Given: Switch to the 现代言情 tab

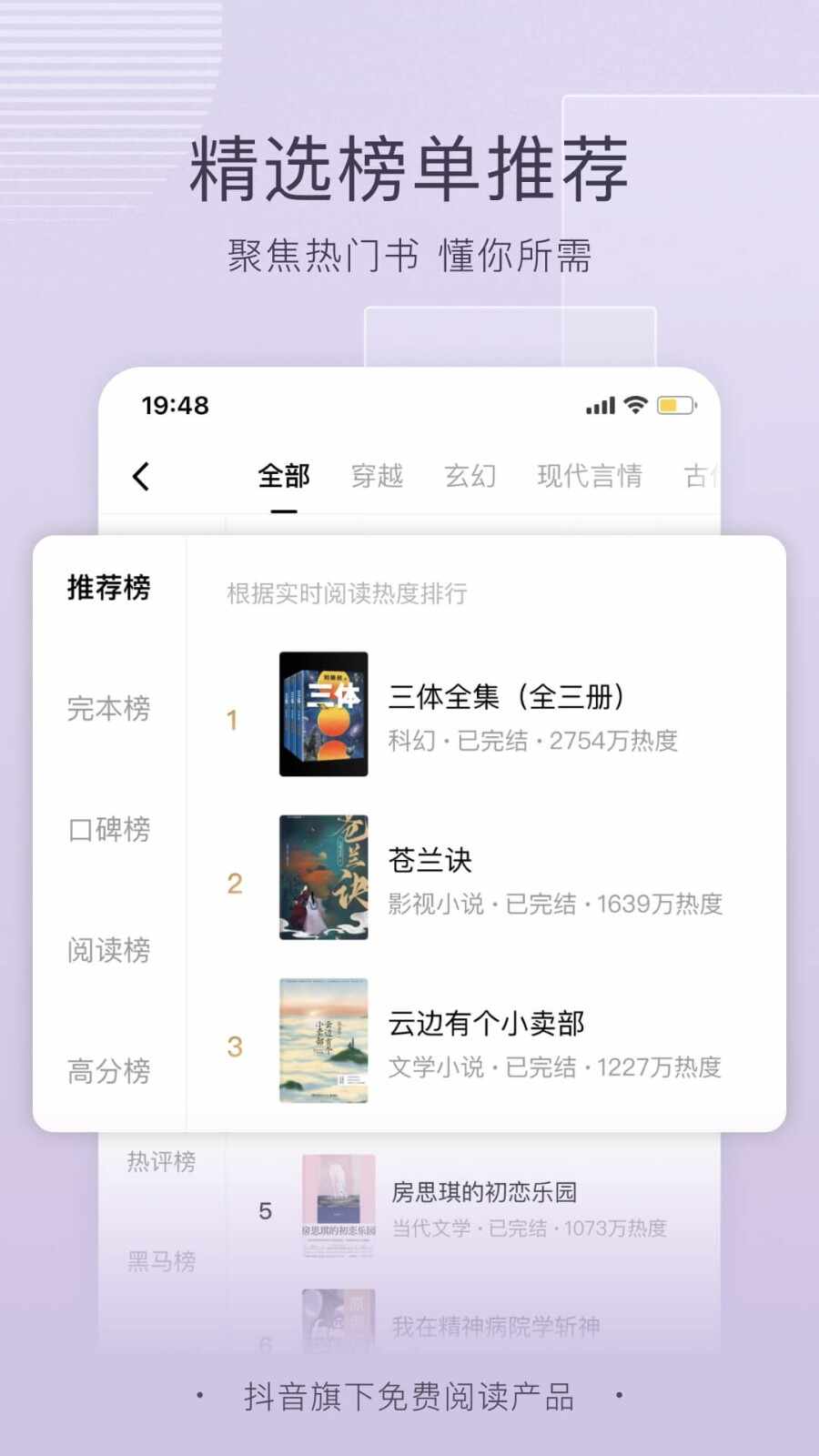Looking at the screenshot, I should [590, 476].
